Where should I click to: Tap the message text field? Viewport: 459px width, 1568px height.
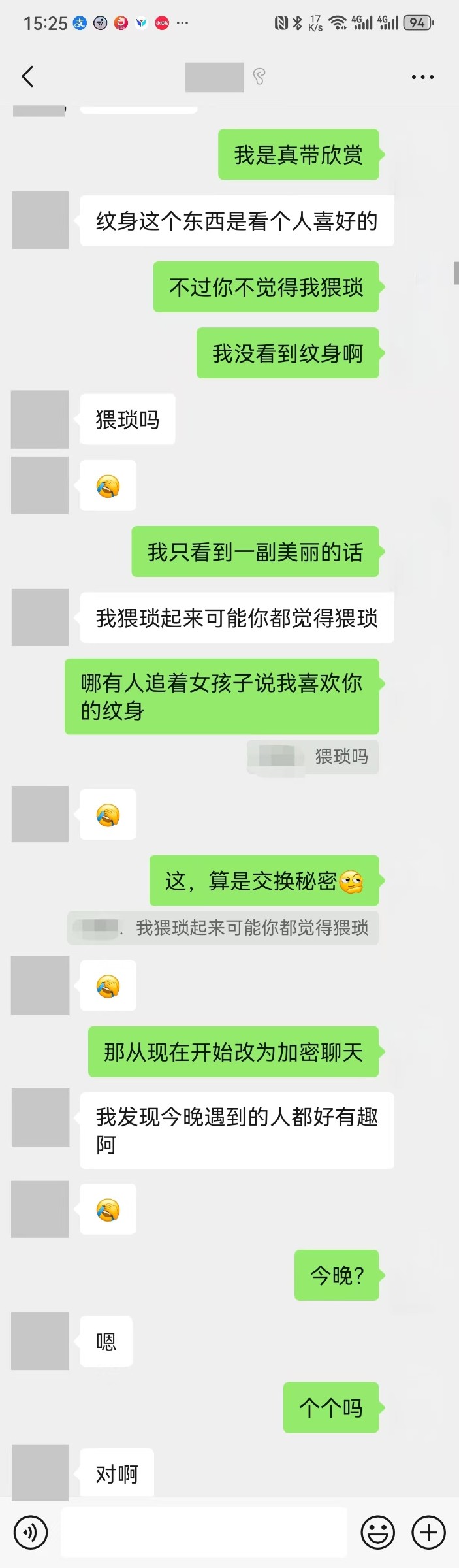pyautogui.click(x=204, y=1532)
